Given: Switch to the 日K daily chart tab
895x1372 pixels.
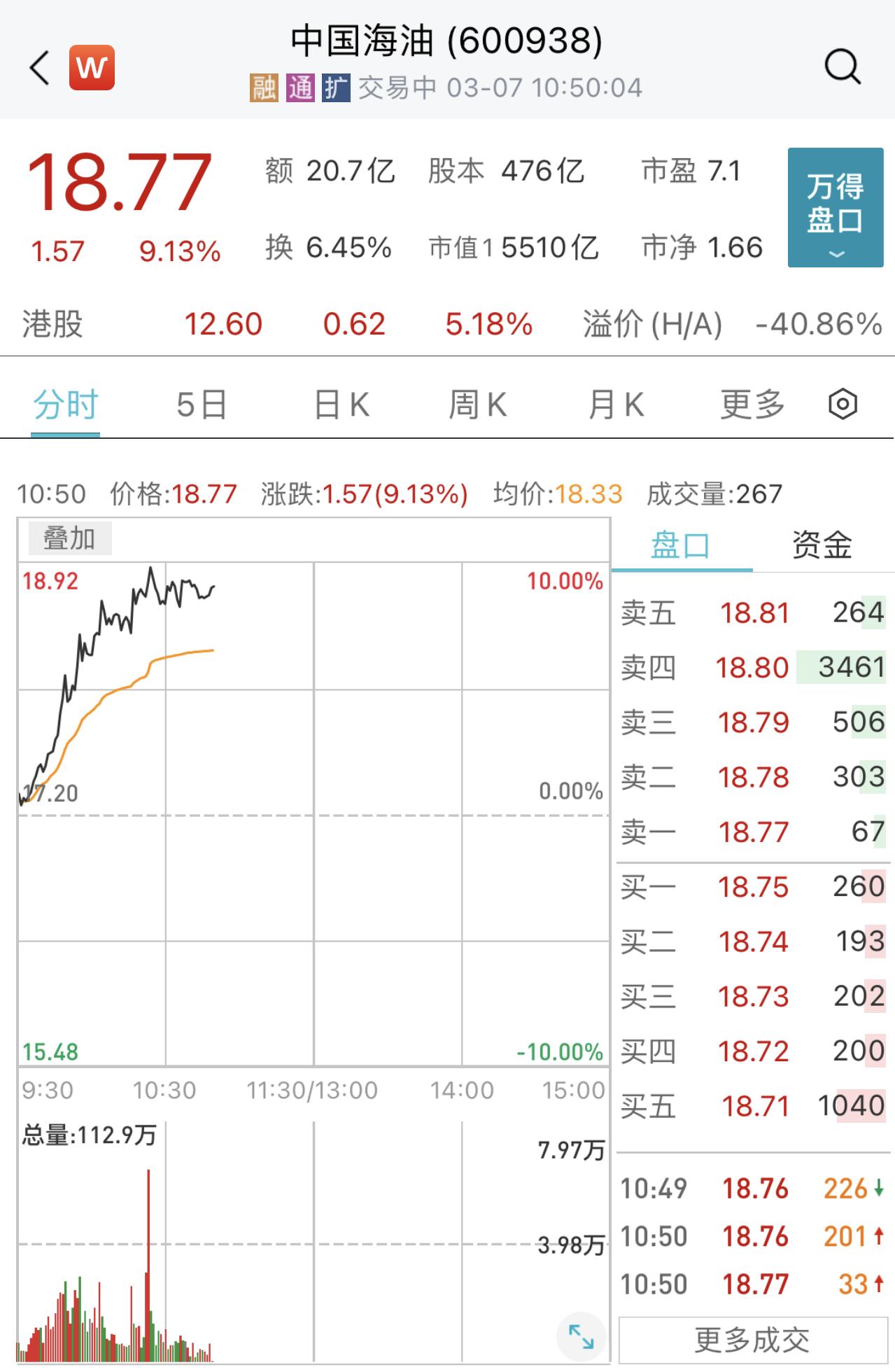Looking at the screenshot, I should (342, 405).
